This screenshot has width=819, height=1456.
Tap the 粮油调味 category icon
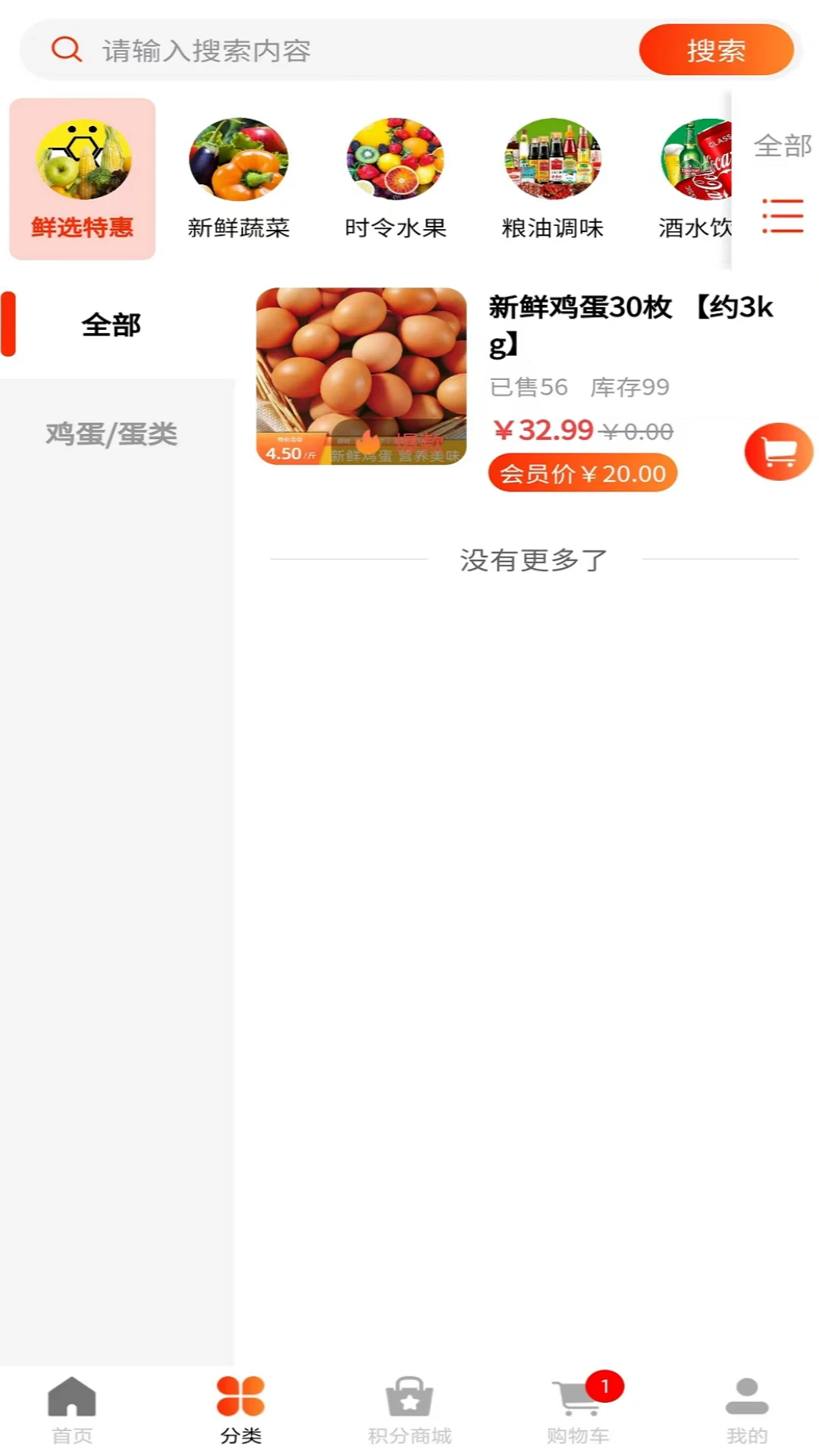click(553, 159)
